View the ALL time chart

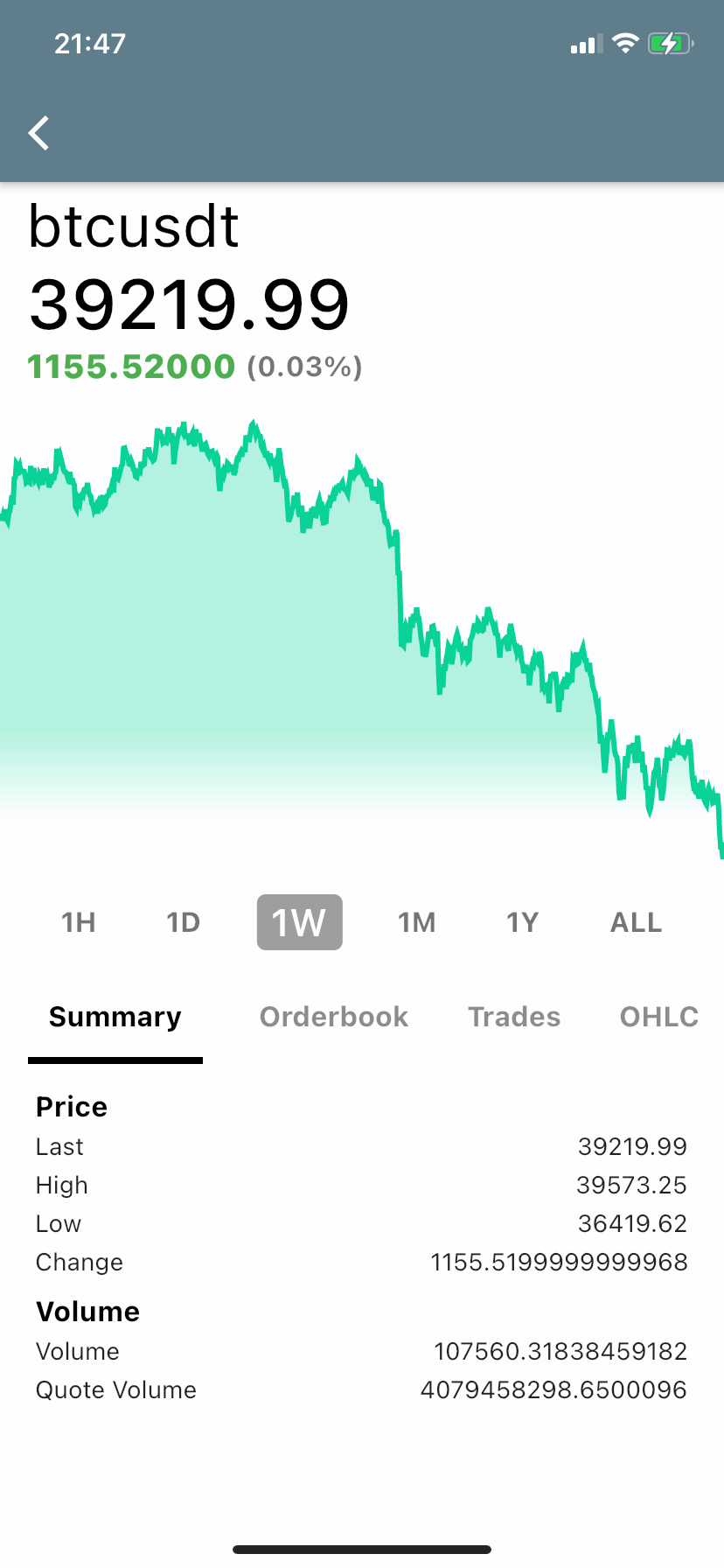click(636, 922)
